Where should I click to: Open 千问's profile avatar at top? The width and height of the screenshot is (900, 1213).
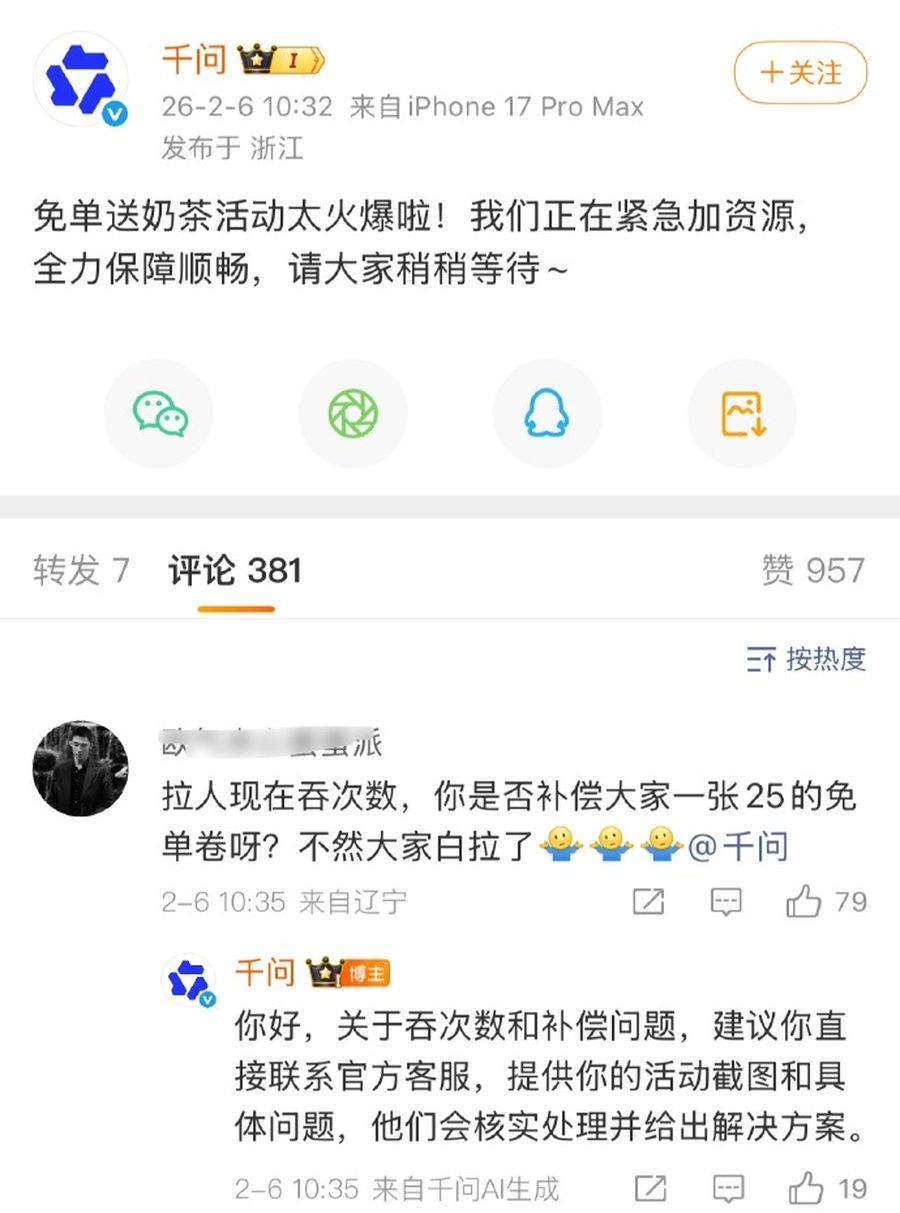(82, 80)
